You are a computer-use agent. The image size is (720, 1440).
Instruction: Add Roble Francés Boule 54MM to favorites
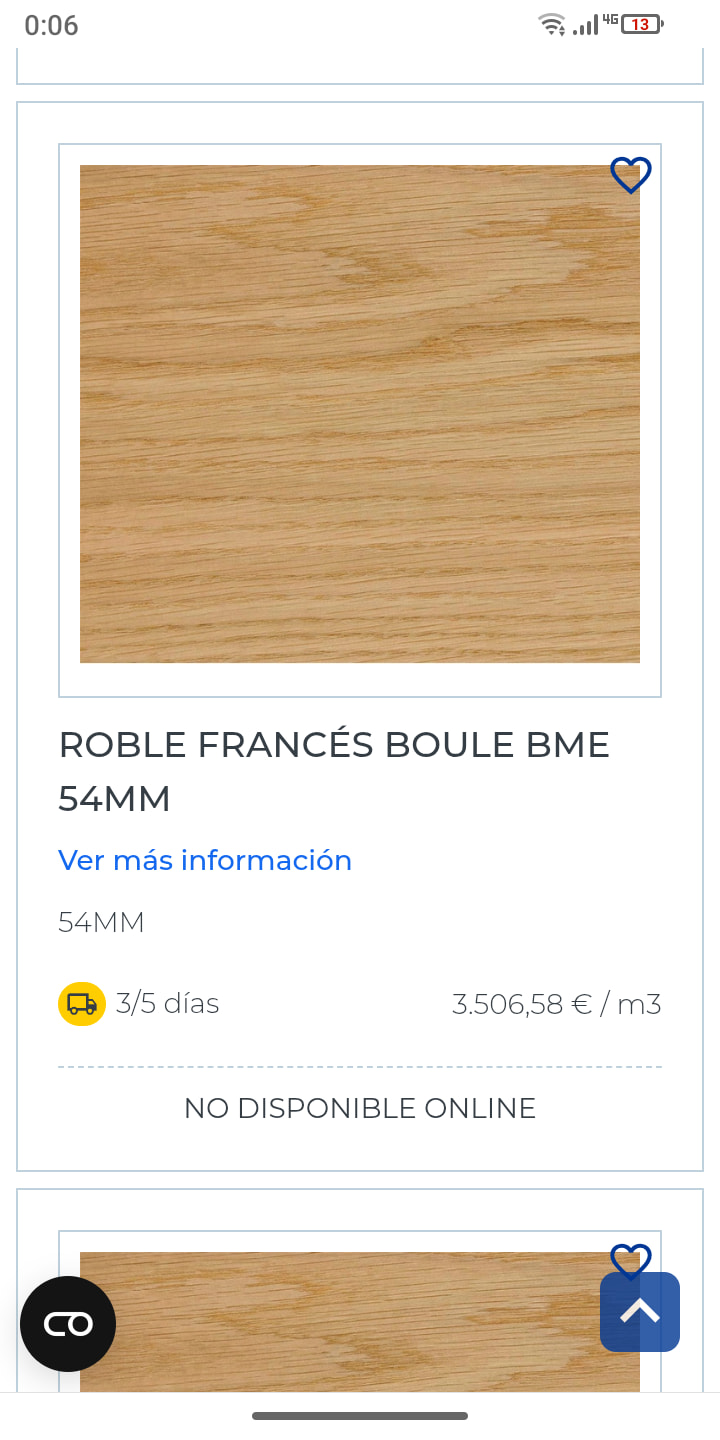[x=631, y=176]
